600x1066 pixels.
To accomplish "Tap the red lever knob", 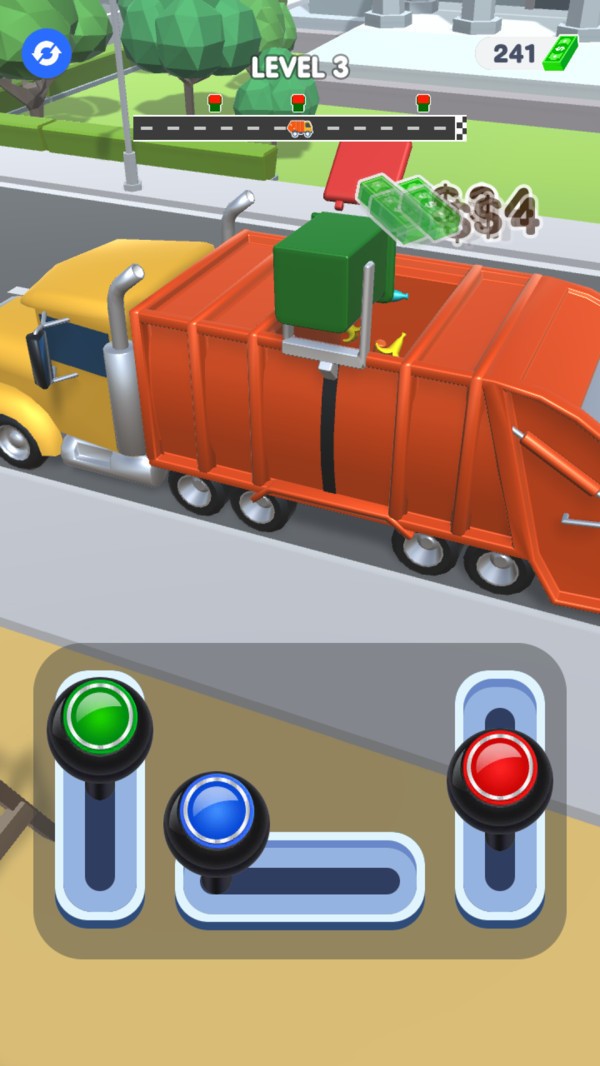I will [499, 768].
